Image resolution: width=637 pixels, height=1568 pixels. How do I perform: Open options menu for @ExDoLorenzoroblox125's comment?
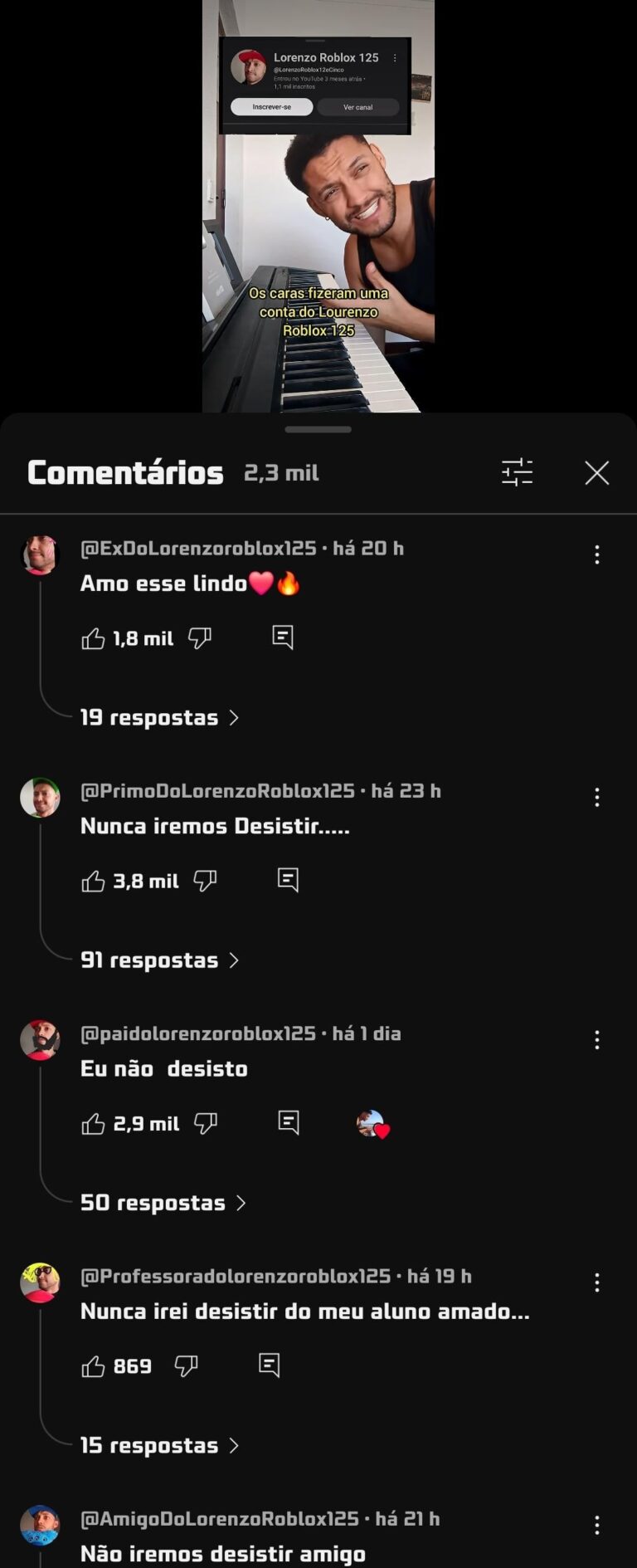click(596, 554)
